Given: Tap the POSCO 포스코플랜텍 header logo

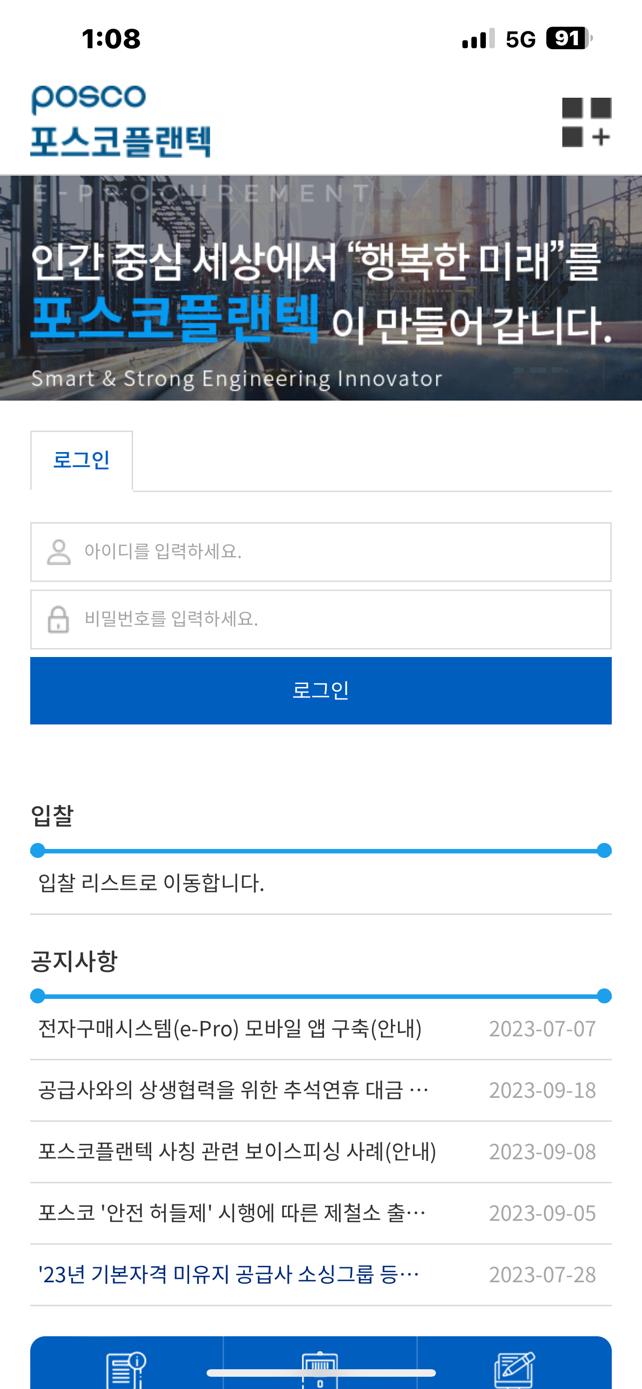Looking at the screenshot, I should point(121,121).
